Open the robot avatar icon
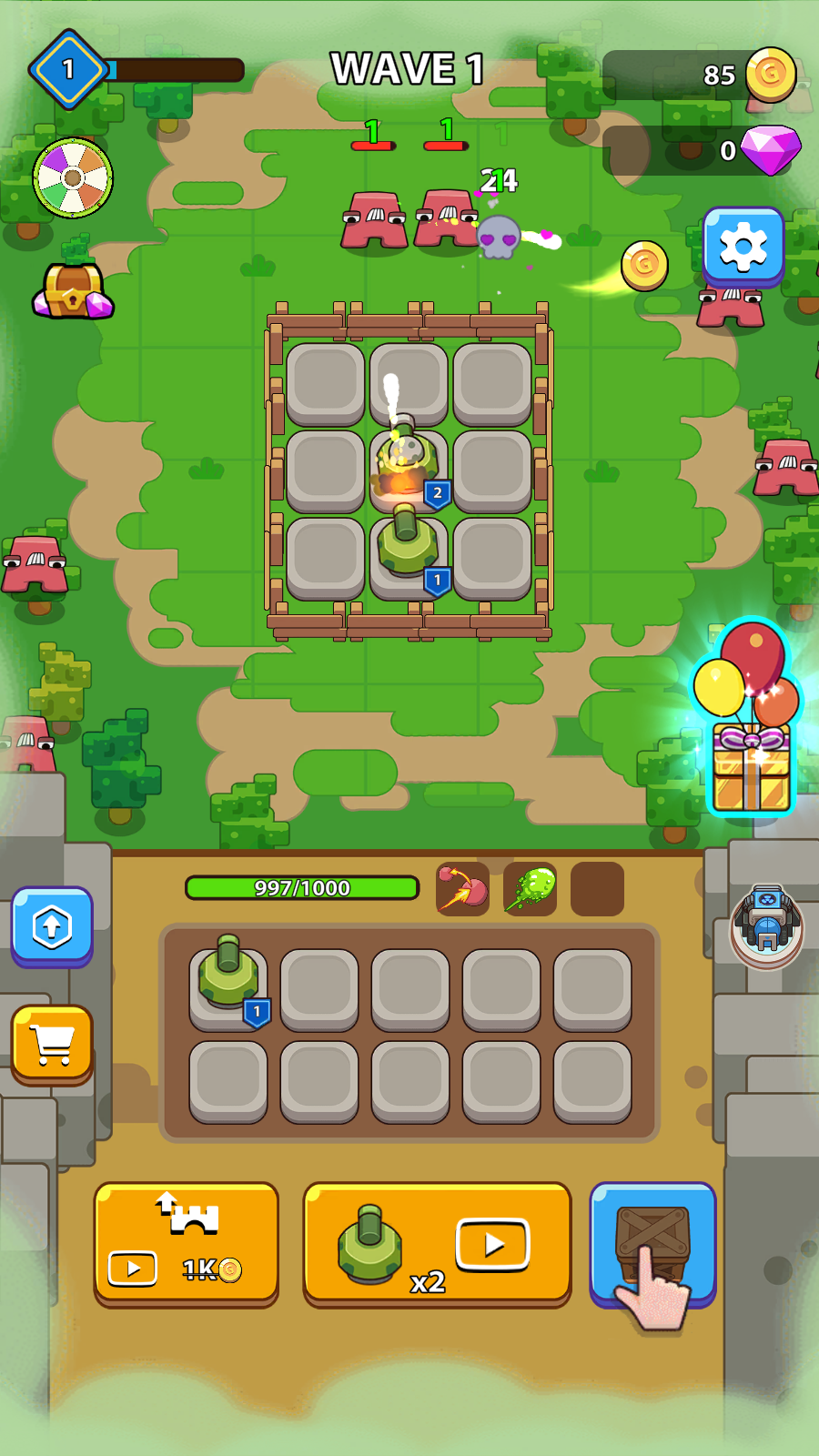This screenshot has width=819, height=1456. (x=767, y=924)
